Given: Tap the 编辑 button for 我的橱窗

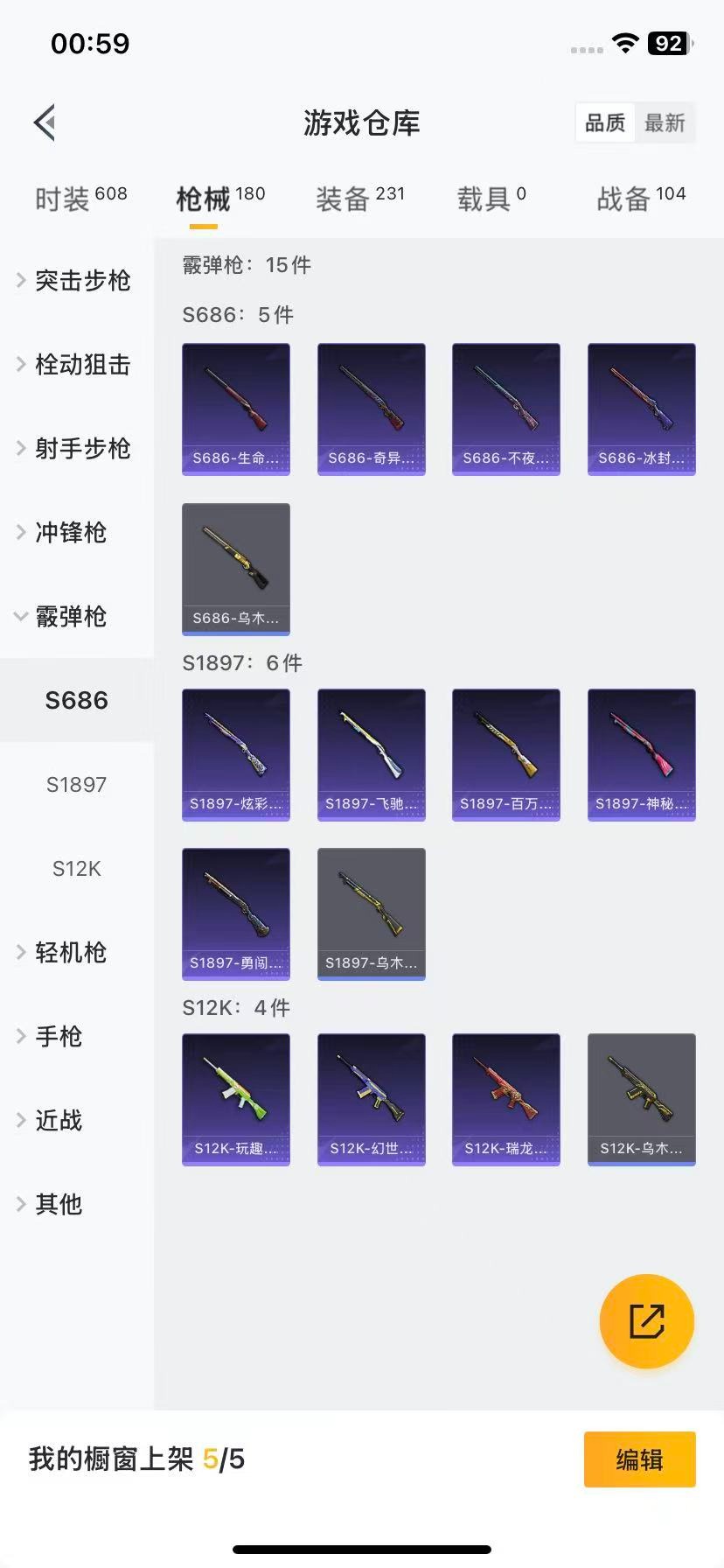Looking at the screenshot, I should pos(639,1459).
